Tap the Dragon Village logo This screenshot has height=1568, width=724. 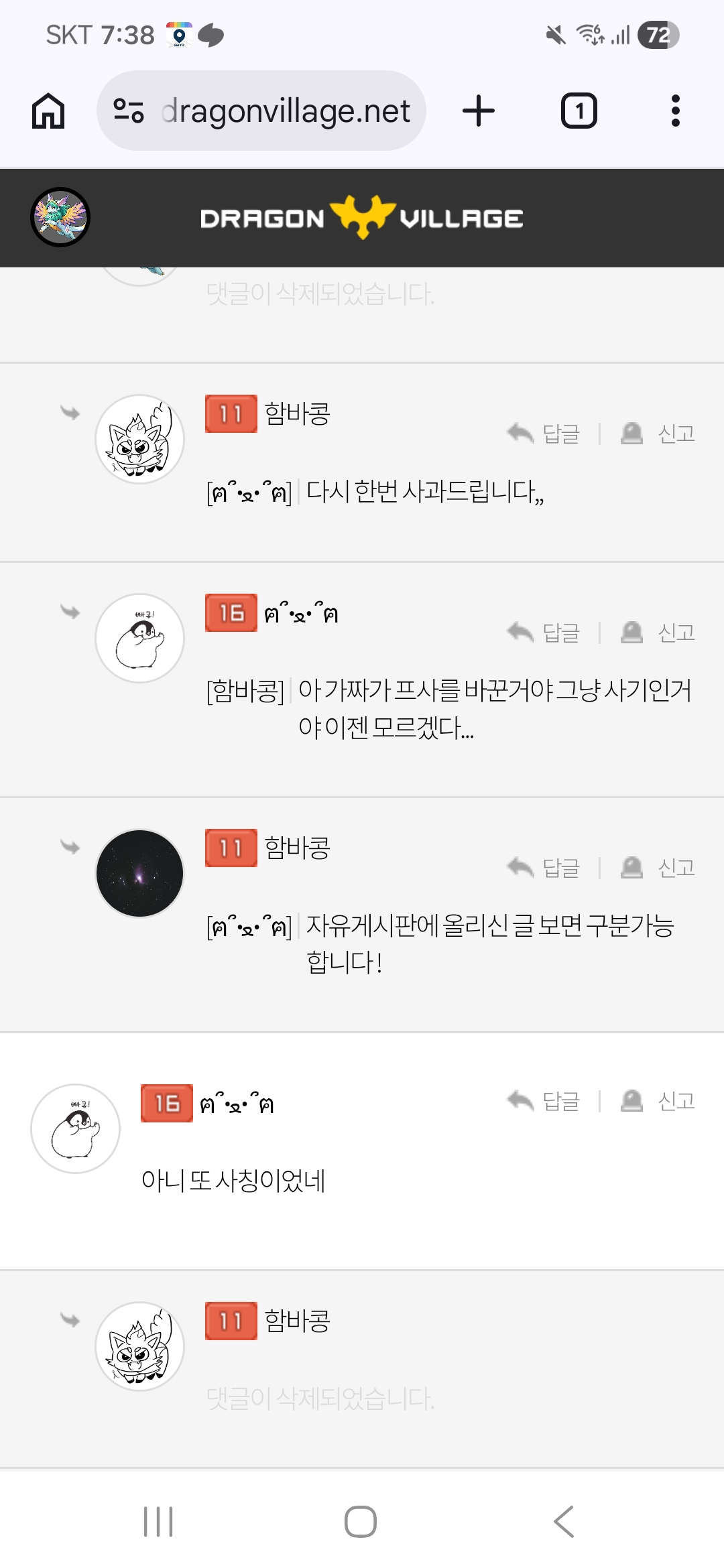(362, 217)
